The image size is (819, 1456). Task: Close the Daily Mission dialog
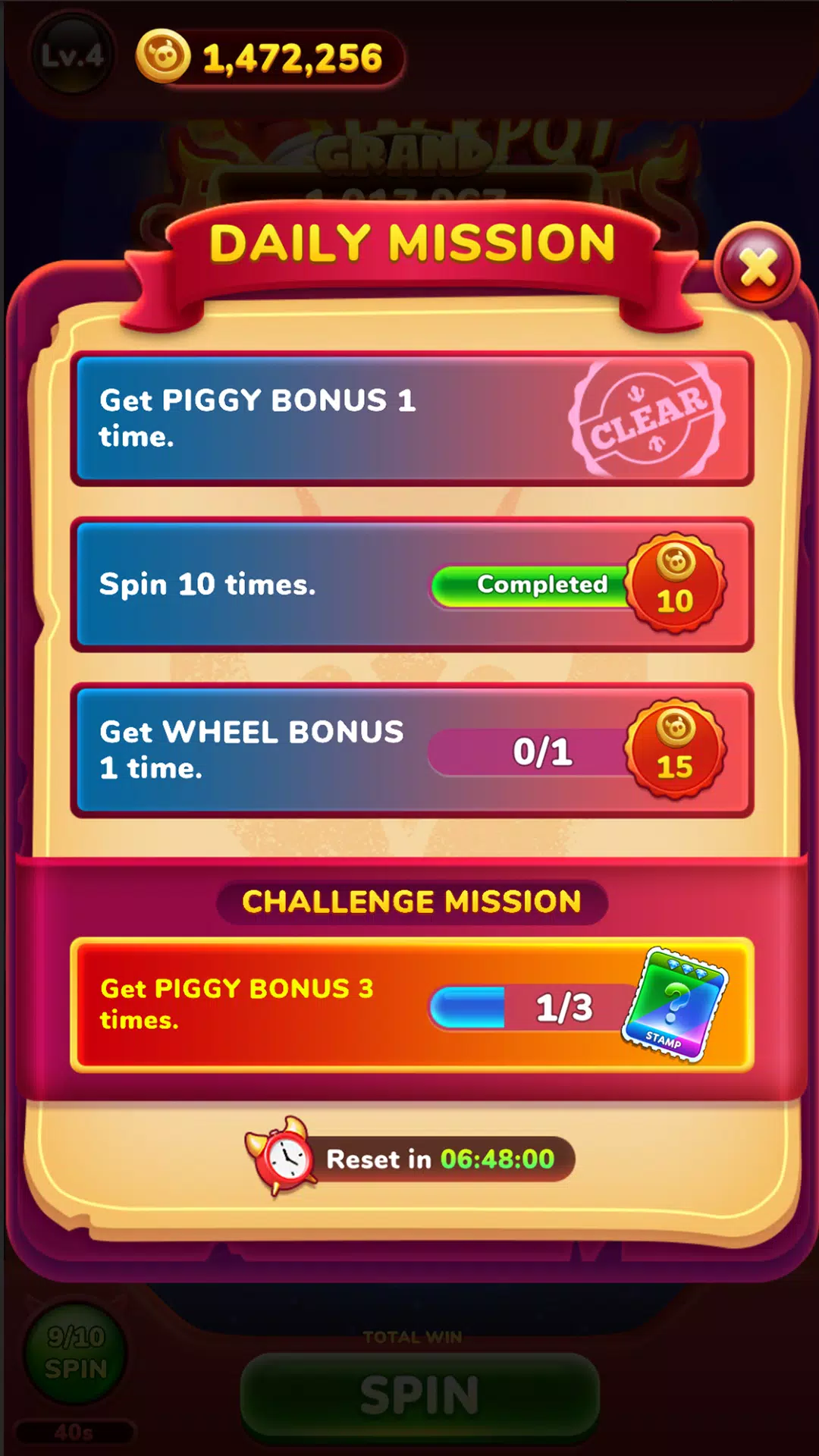pos(757,266)
